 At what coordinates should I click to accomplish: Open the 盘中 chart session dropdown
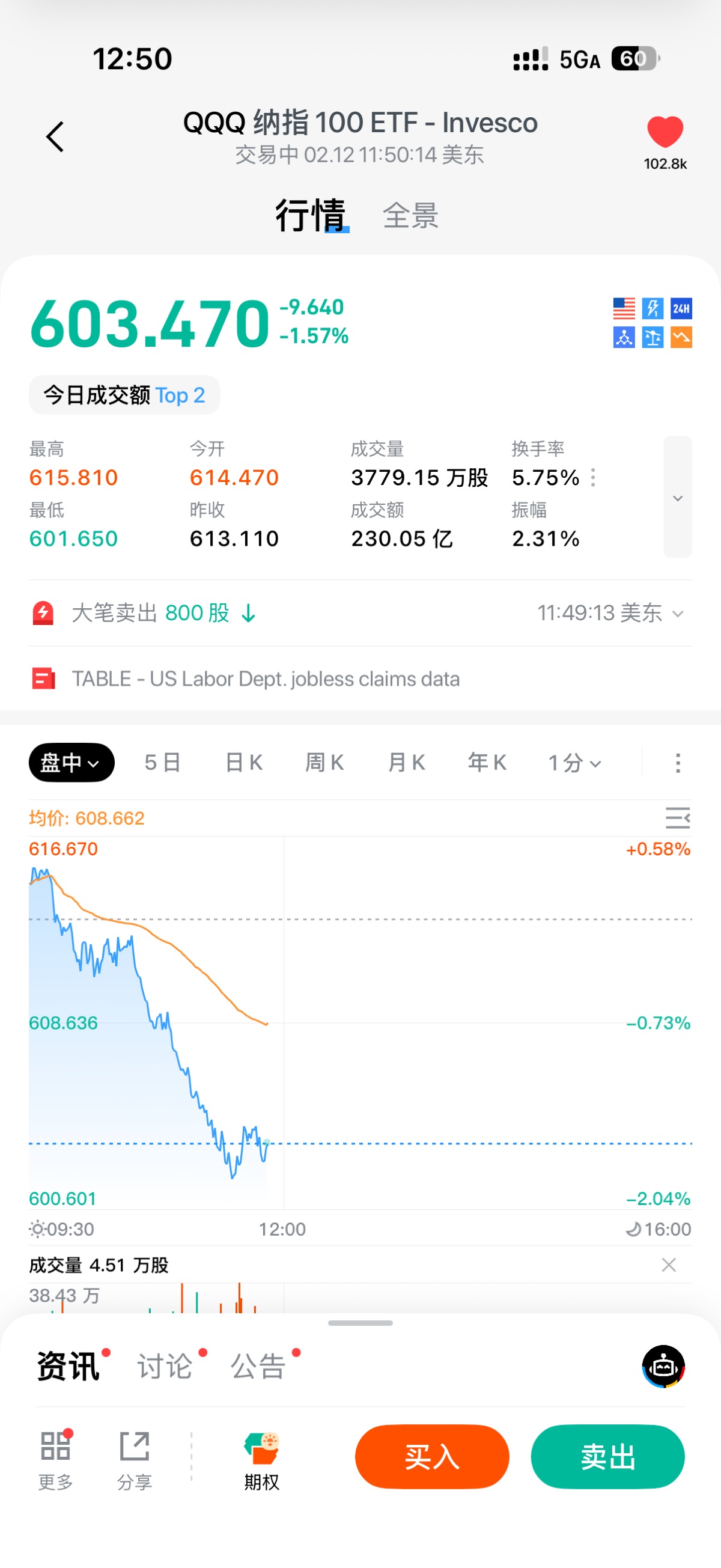point(71,762)
